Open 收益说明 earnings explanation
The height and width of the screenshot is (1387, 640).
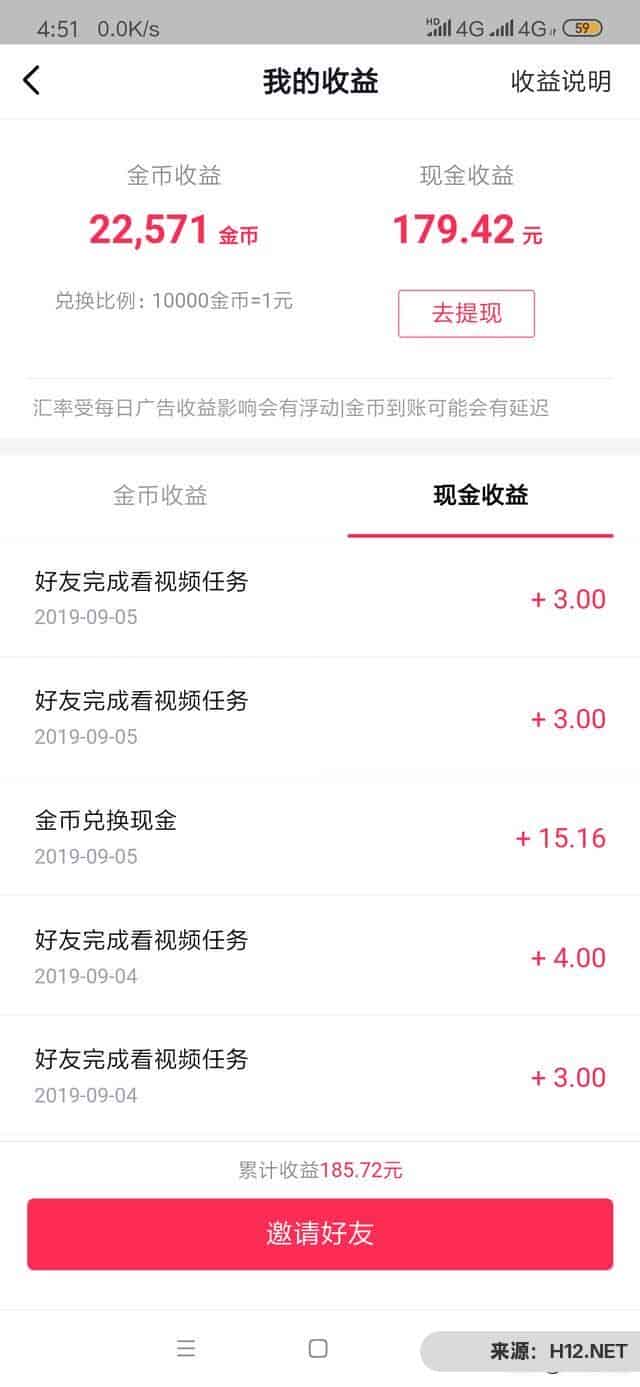[560, 82]
